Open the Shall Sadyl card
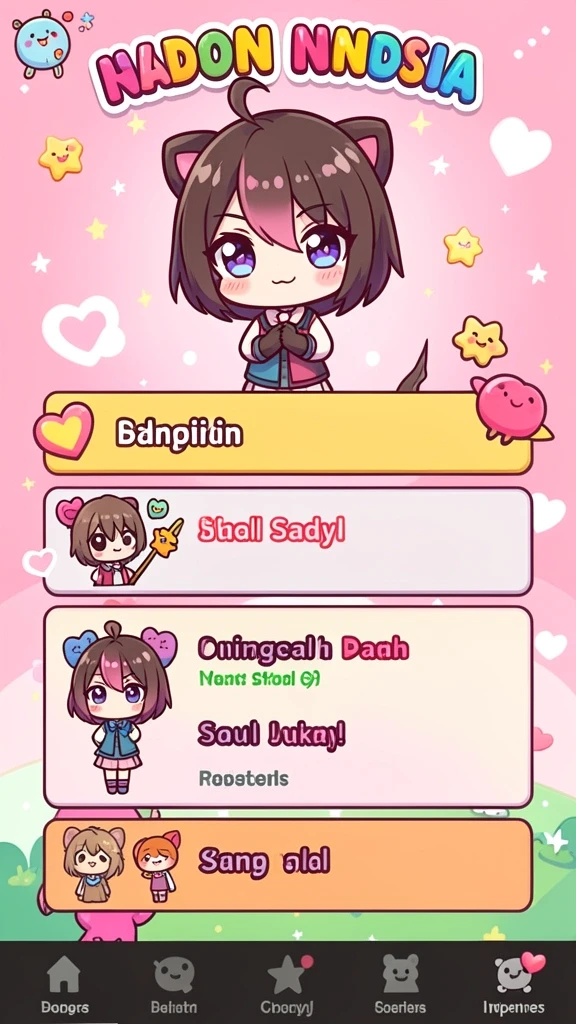The height and width of the screenshot is (1024, 576). [x=287, y=541]
